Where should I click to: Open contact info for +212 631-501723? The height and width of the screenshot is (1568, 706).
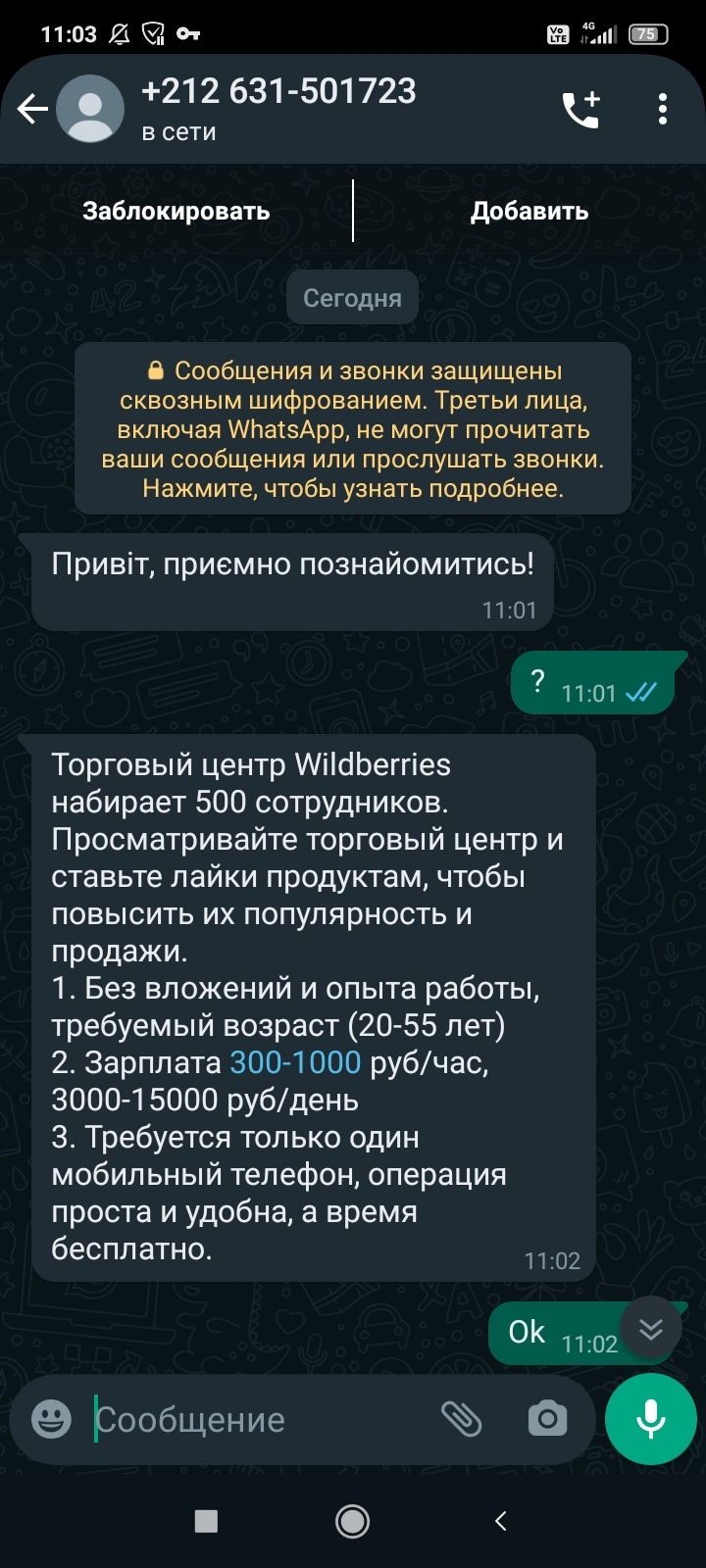(x=278, y=108)
